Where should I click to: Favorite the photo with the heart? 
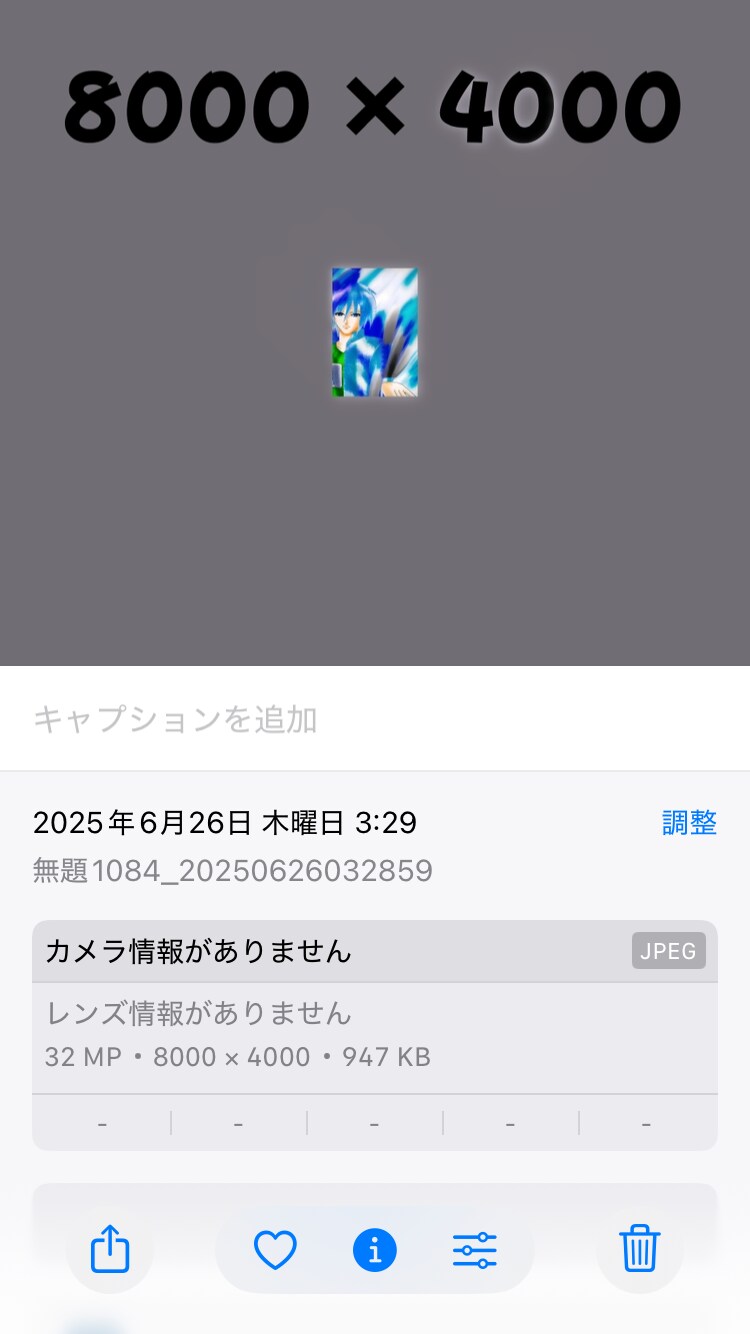coord(275,1250)
